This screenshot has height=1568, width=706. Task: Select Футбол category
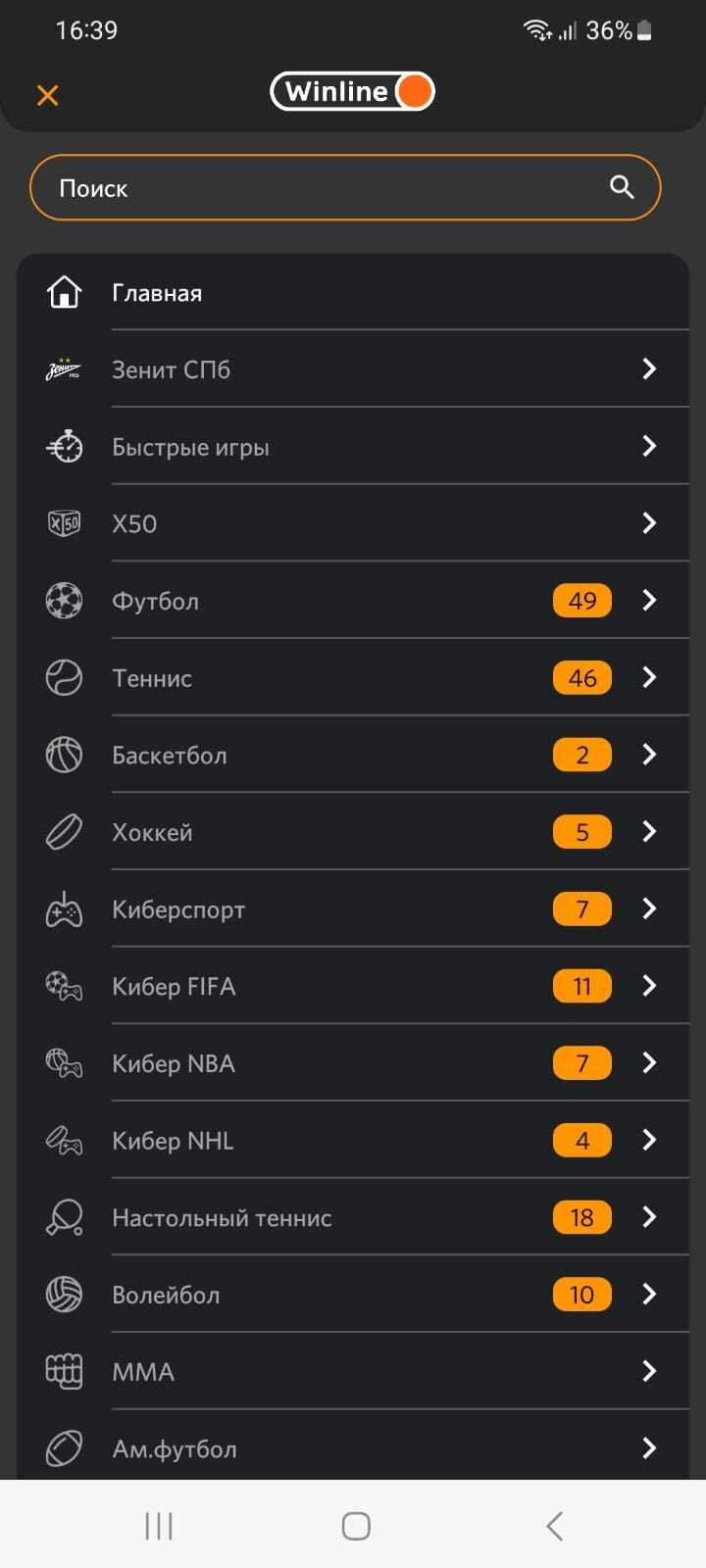[353, 601]
